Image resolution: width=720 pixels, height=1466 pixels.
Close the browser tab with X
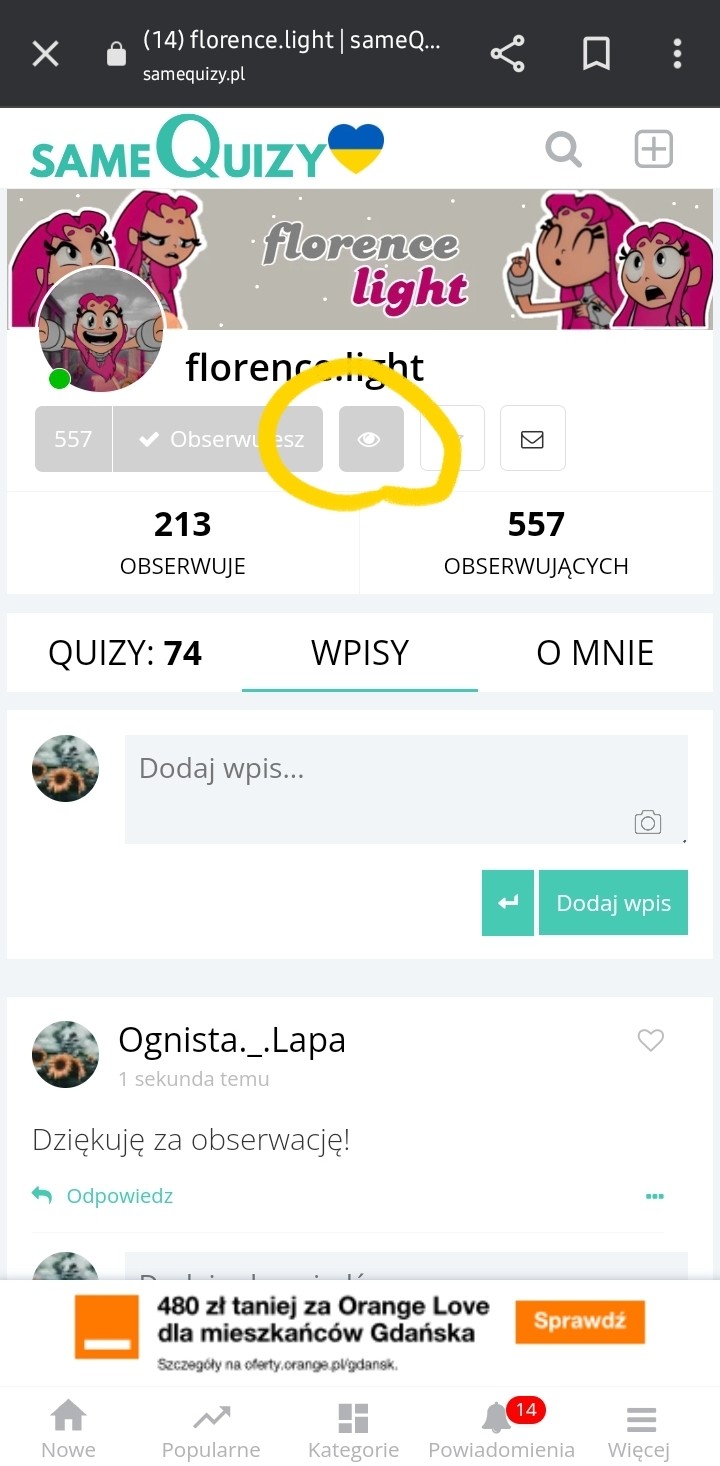(45, 53)
